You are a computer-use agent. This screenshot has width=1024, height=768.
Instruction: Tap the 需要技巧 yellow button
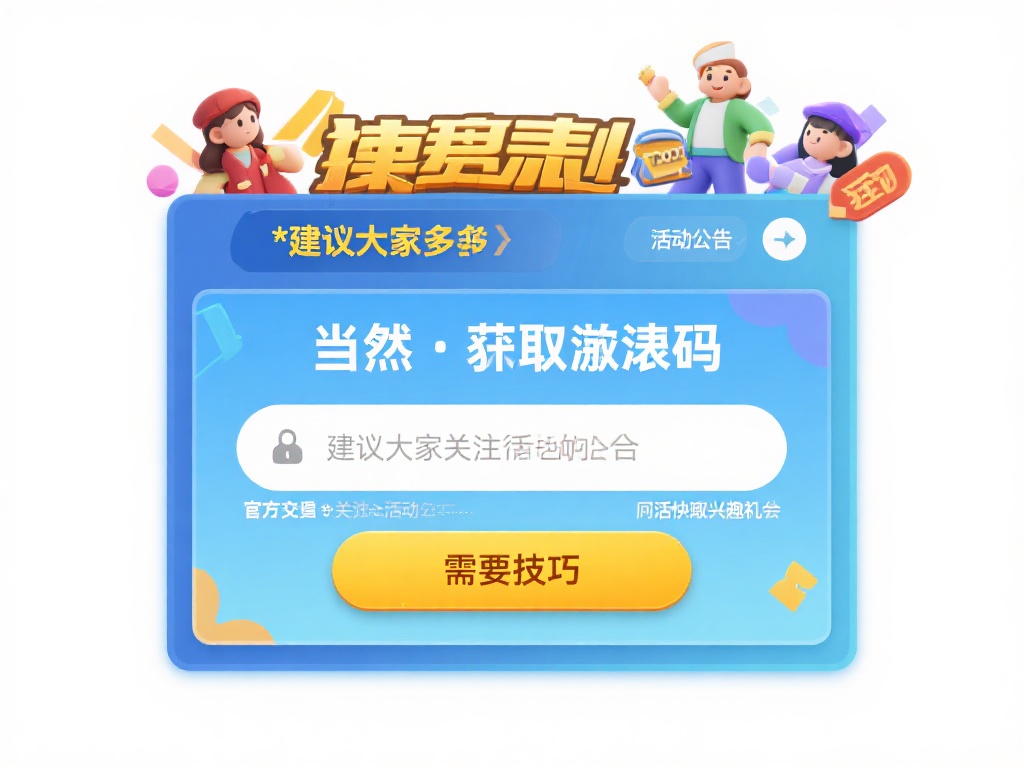[x=511, y=570]
